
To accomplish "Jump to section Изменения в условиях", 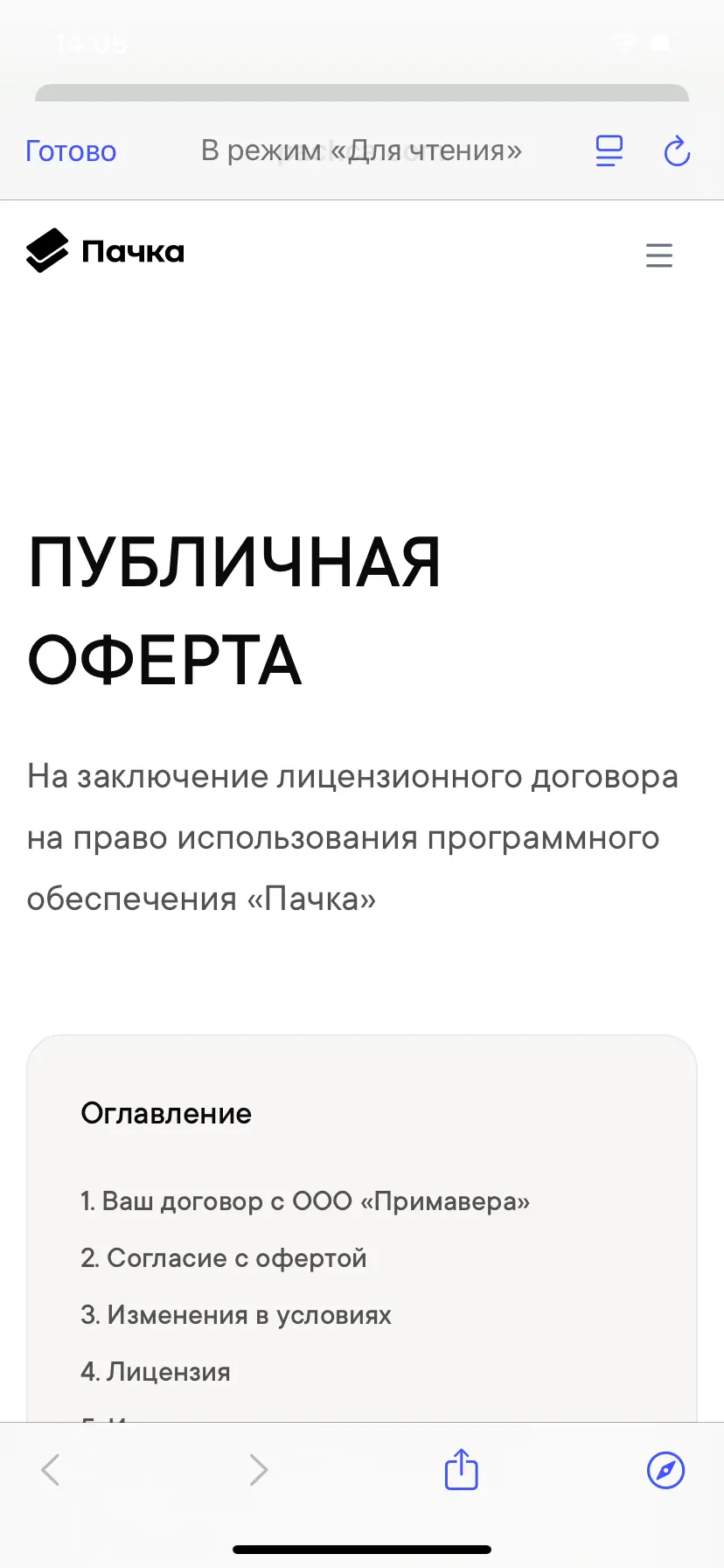I will point(235,1315).
